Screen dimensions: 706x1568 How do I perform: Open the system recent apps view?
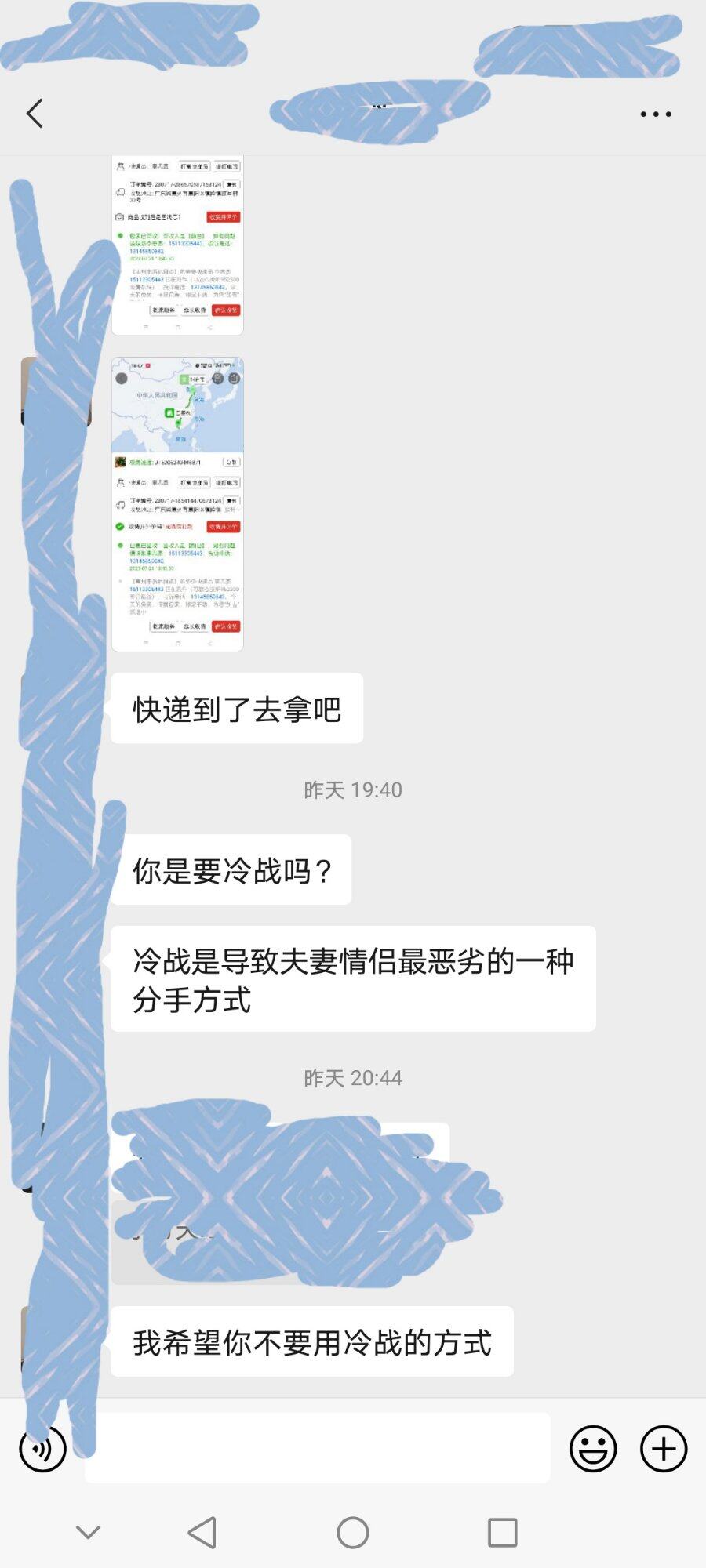pos(502,1532)
